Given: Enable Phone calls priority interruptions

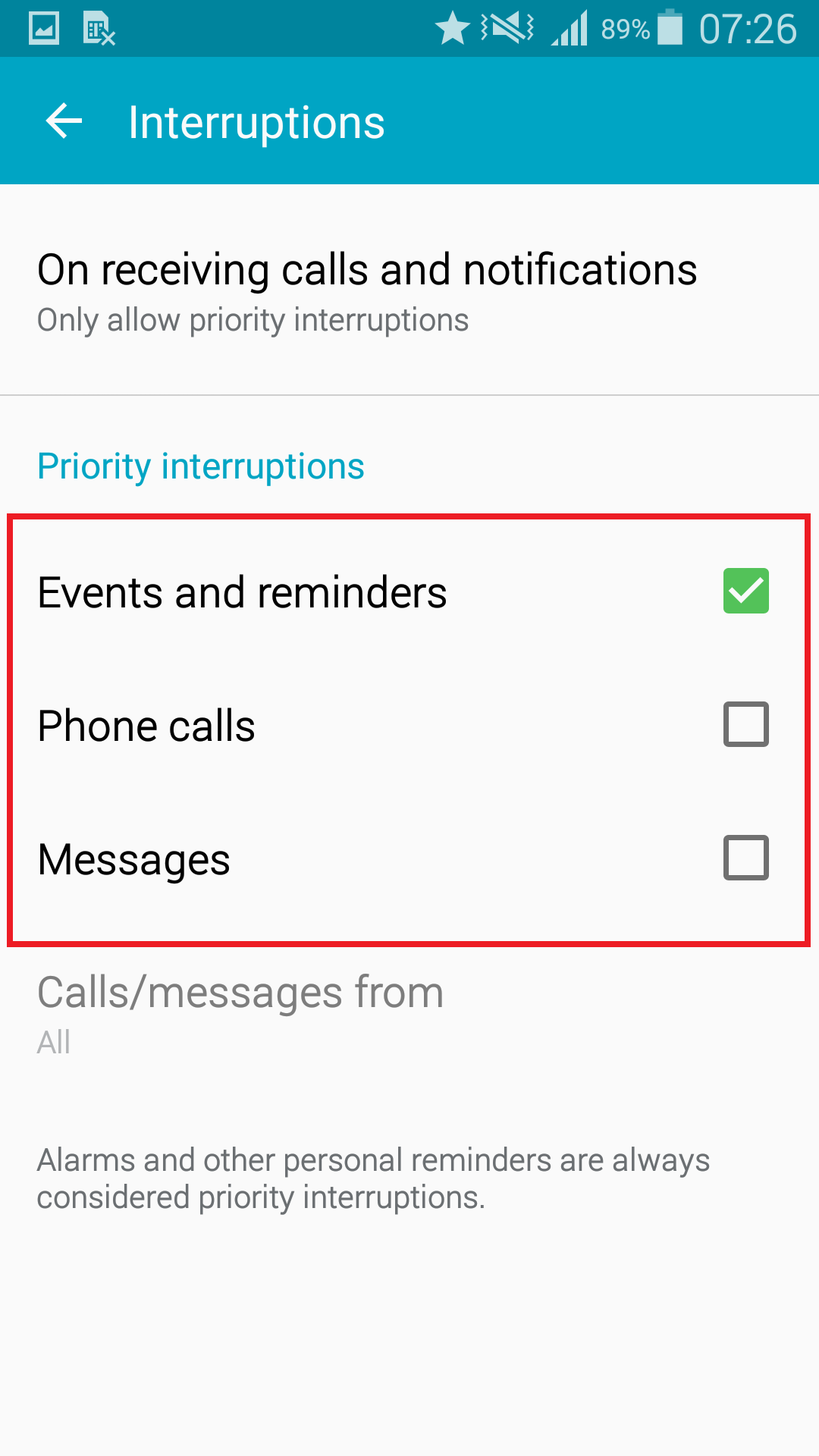Looking at the screenshot, I should point(745,724).
